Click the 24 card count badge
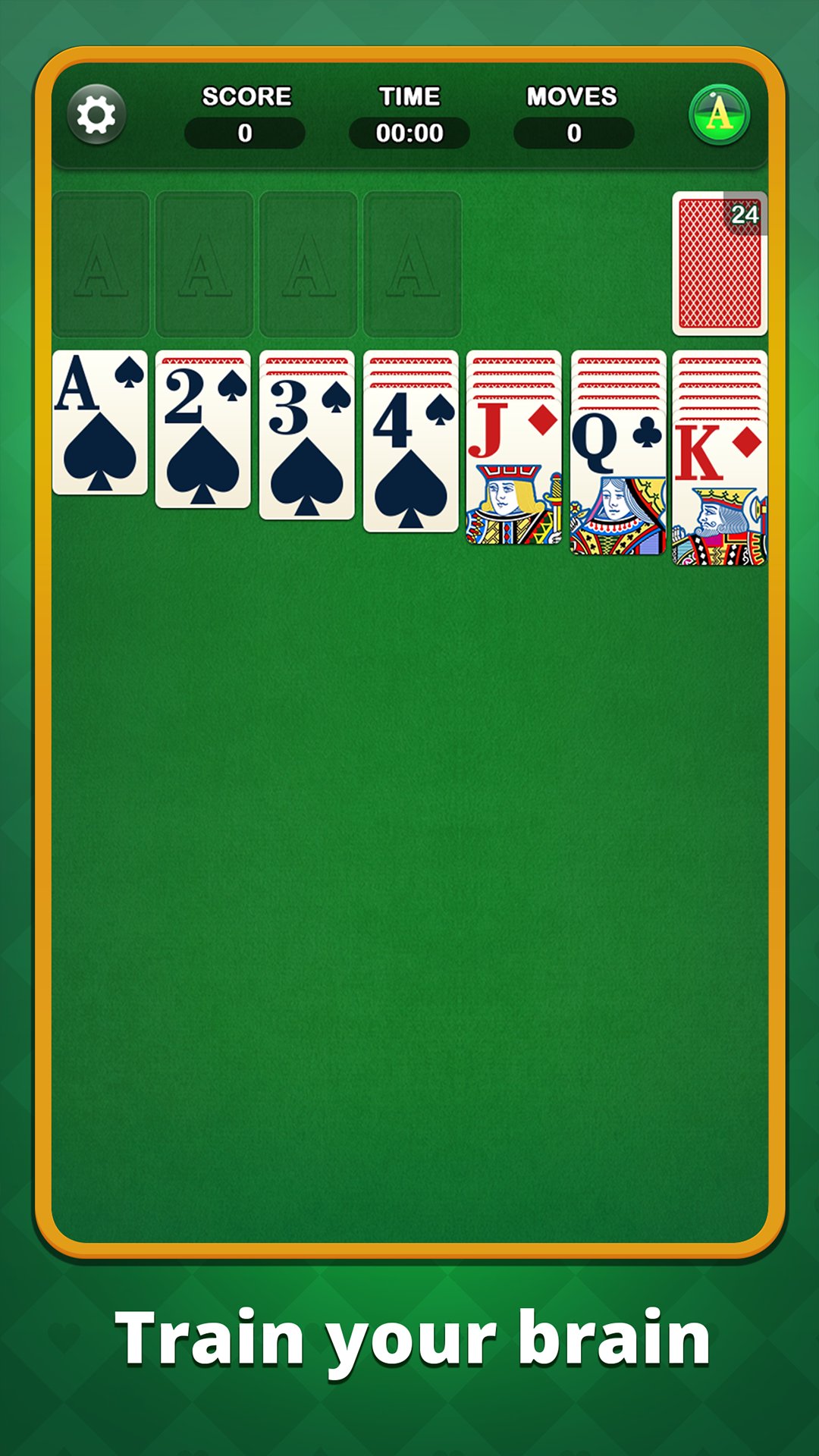819x1456 pixels. coord(744,215)
